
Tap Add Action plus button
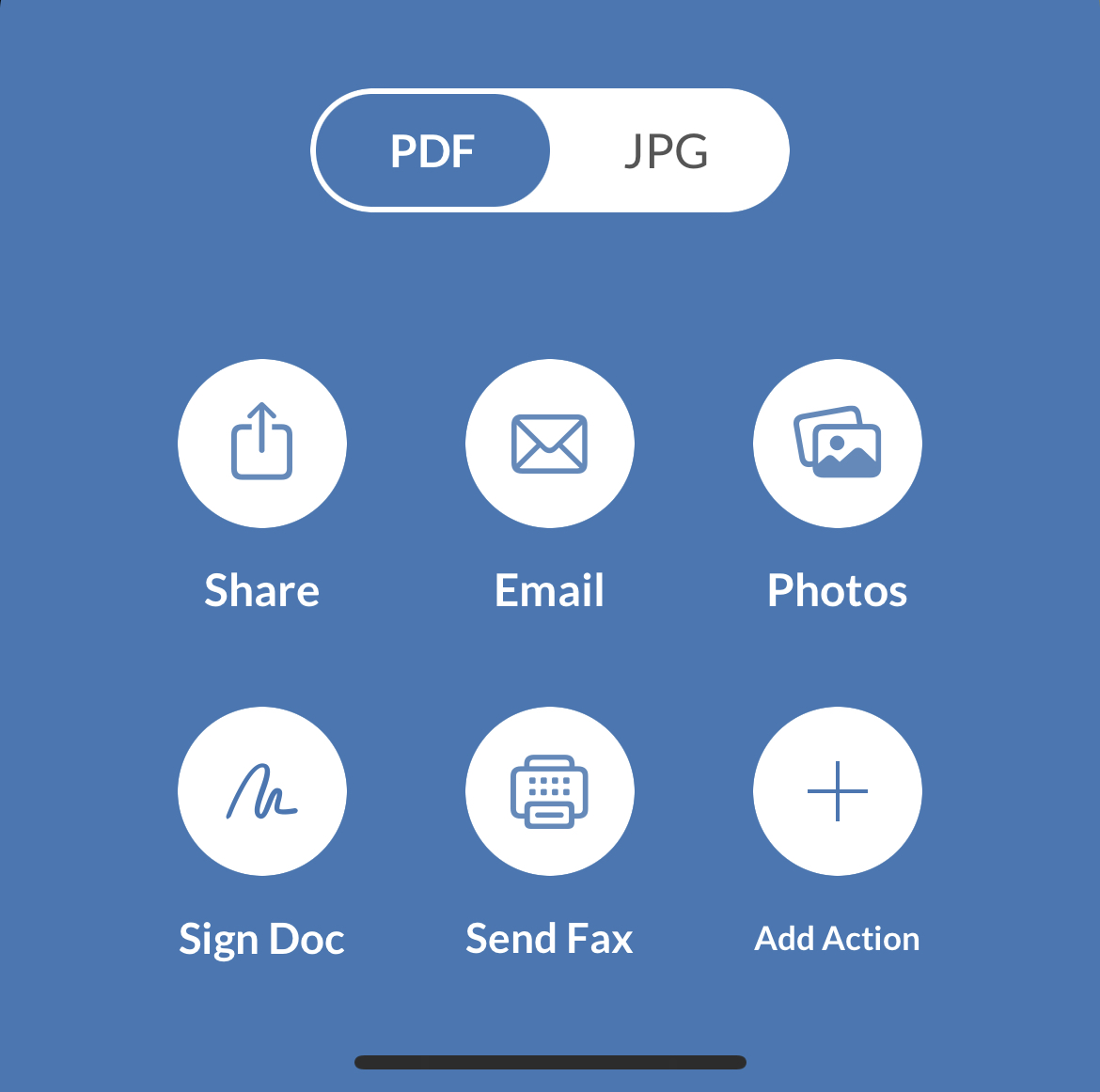[x=837, y=791]
